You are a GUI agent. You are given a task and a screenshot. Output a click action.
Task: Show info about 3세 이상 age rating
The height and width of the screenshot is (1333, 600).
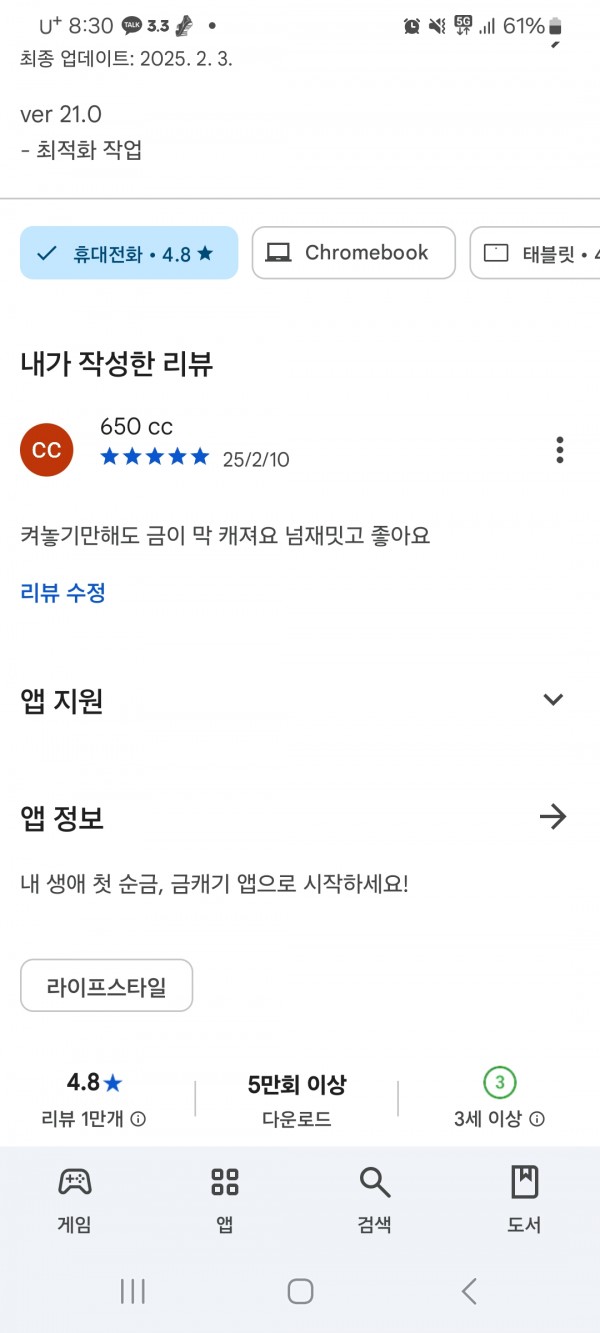point(537,1119)
